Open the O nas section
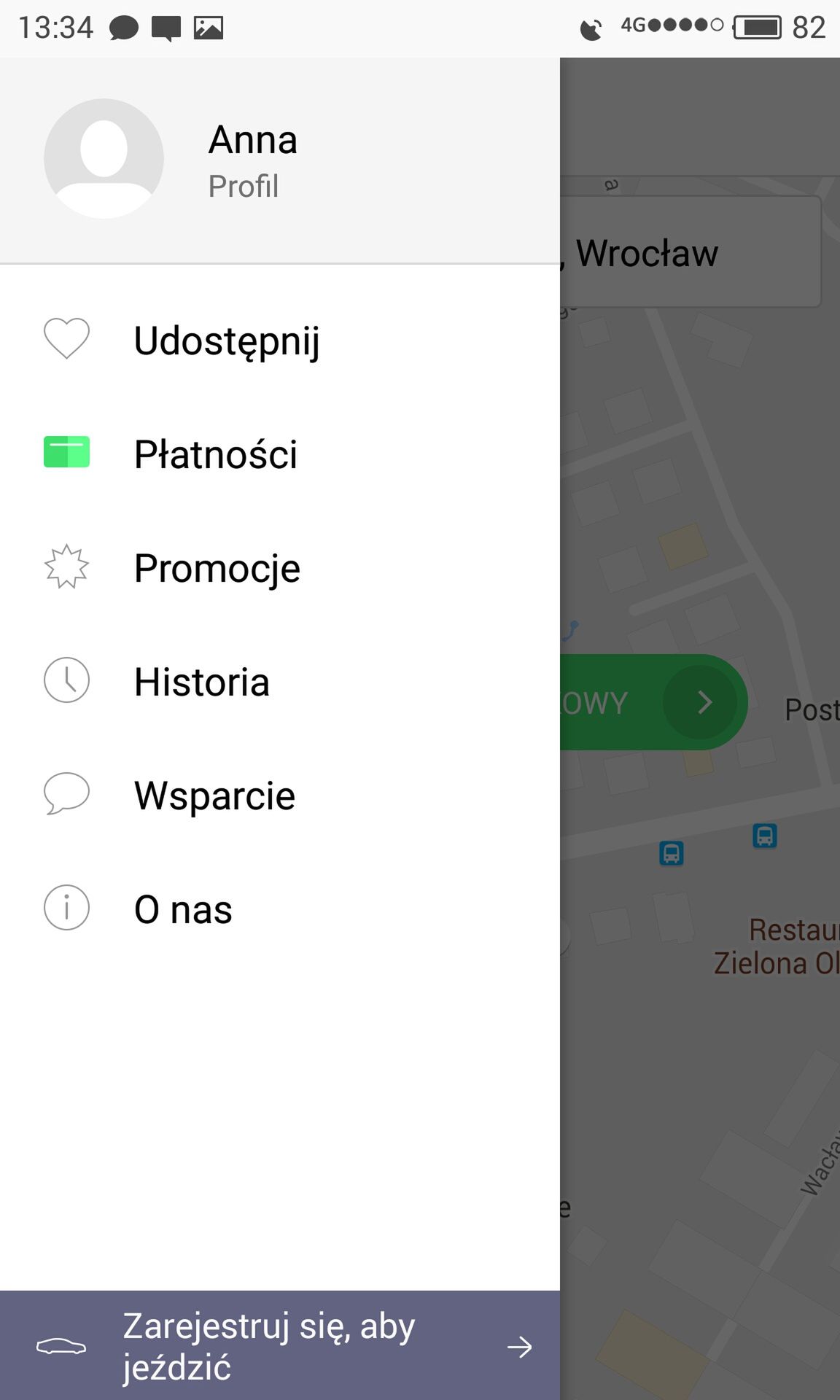 [x=280, y=909]
